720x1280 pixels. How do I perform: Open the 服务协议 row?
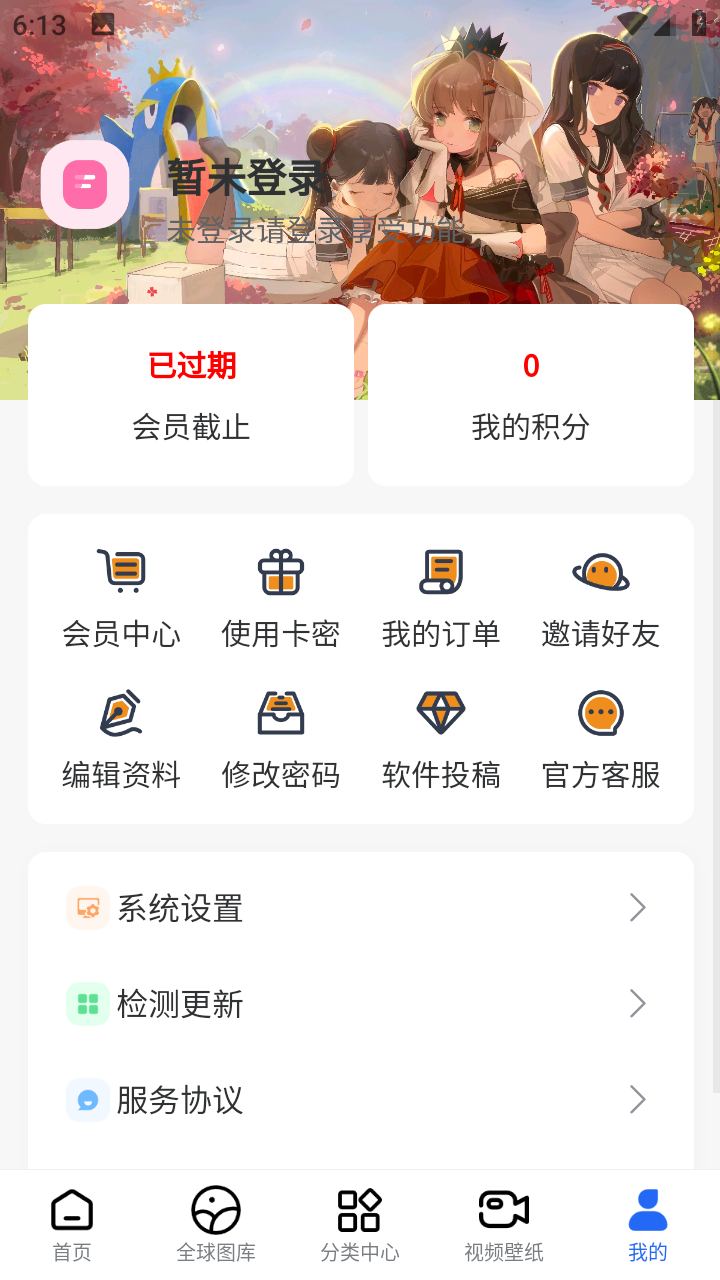(361, 1100)
